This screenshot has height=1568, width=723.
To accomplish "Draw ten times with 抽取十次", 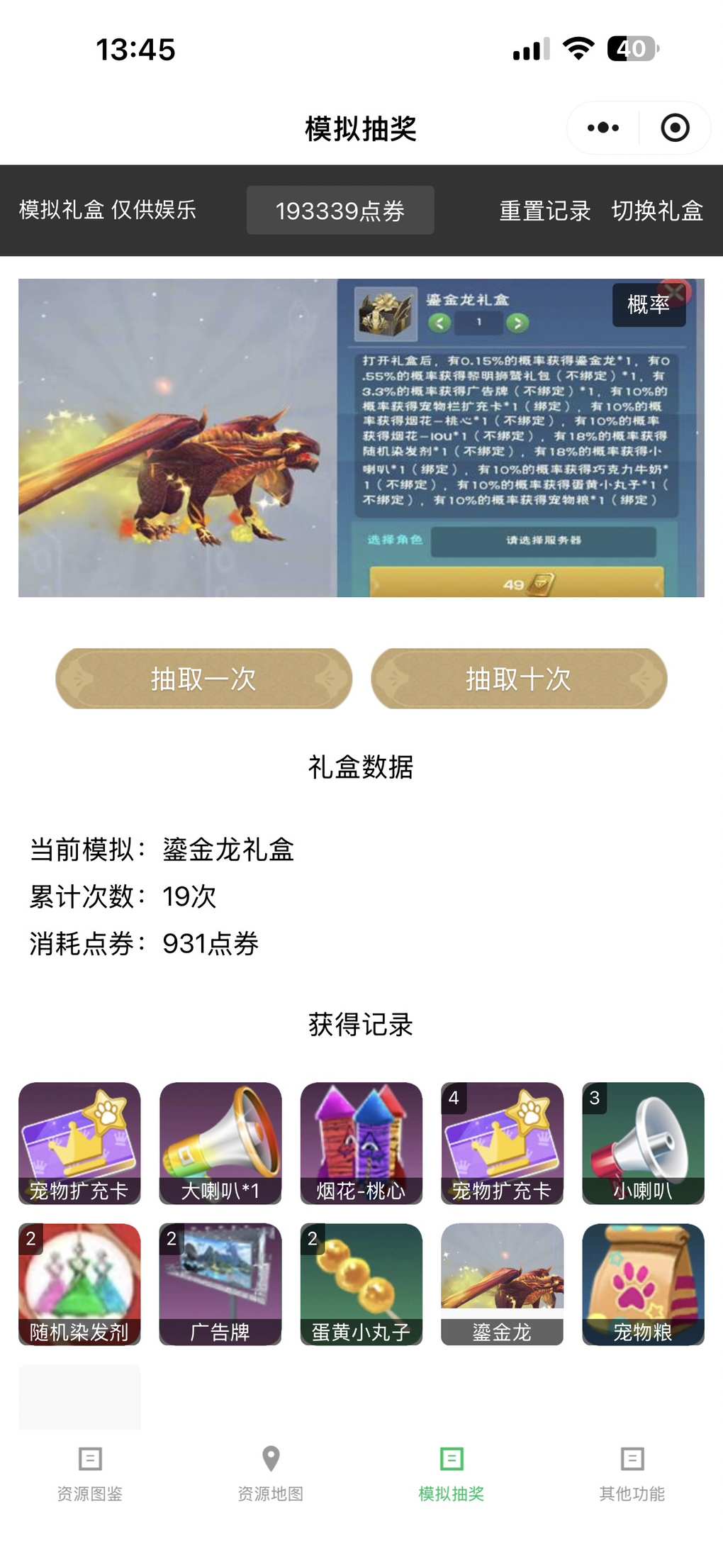I will click(x=518, y=679).
